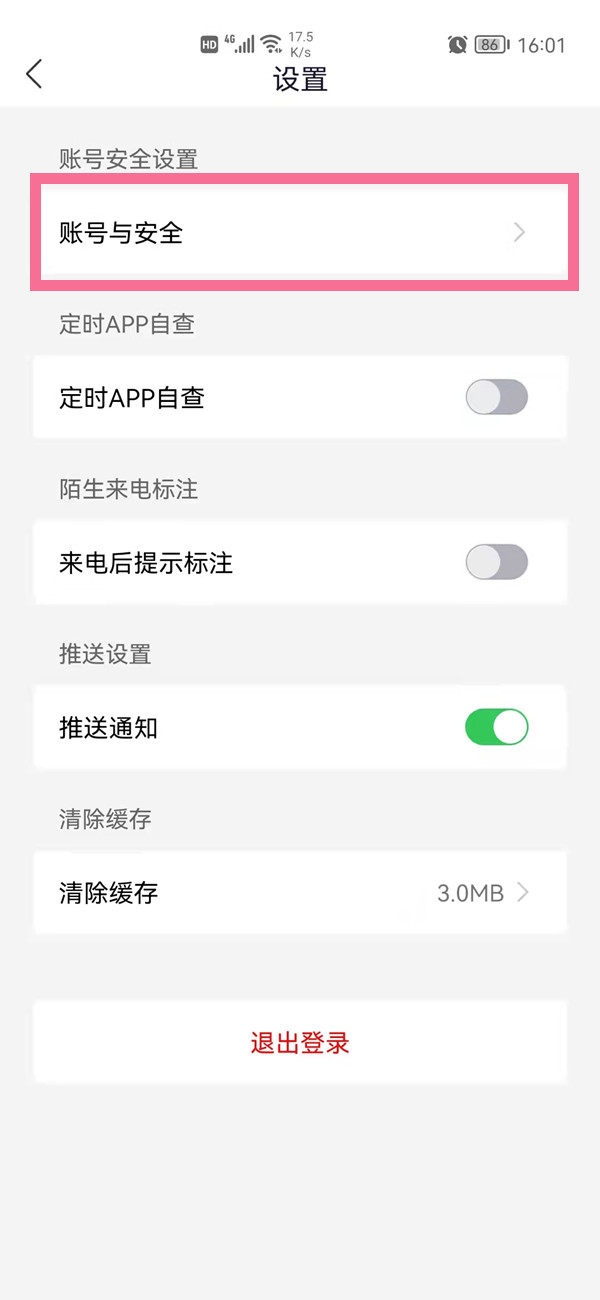The width and height of the screenshot is (600, 1300).
Task: Enable the 定时APP自查 switch
Action: (x=496, y=398)
